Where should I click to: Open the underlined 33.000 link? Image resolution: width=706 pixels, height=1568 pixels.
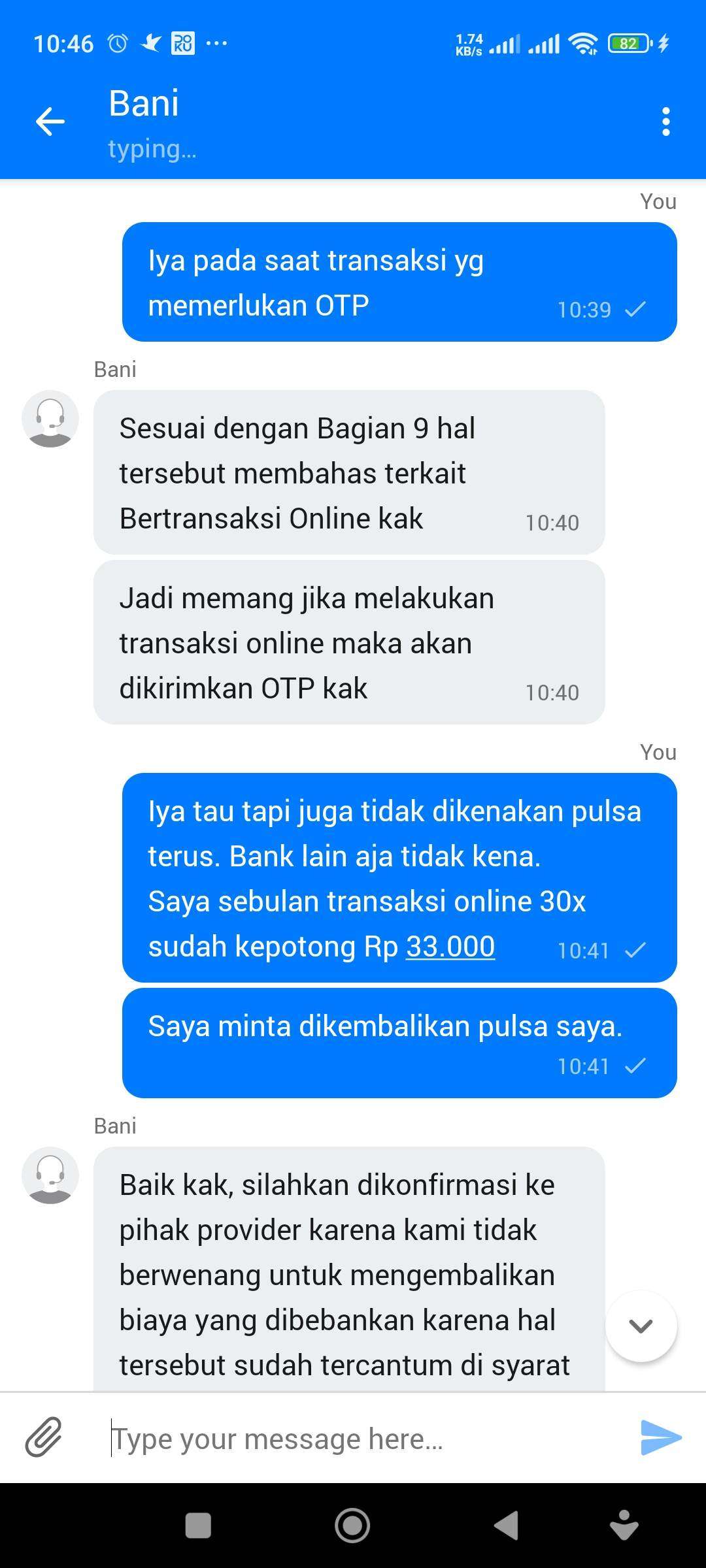click(x=450, y=946)
